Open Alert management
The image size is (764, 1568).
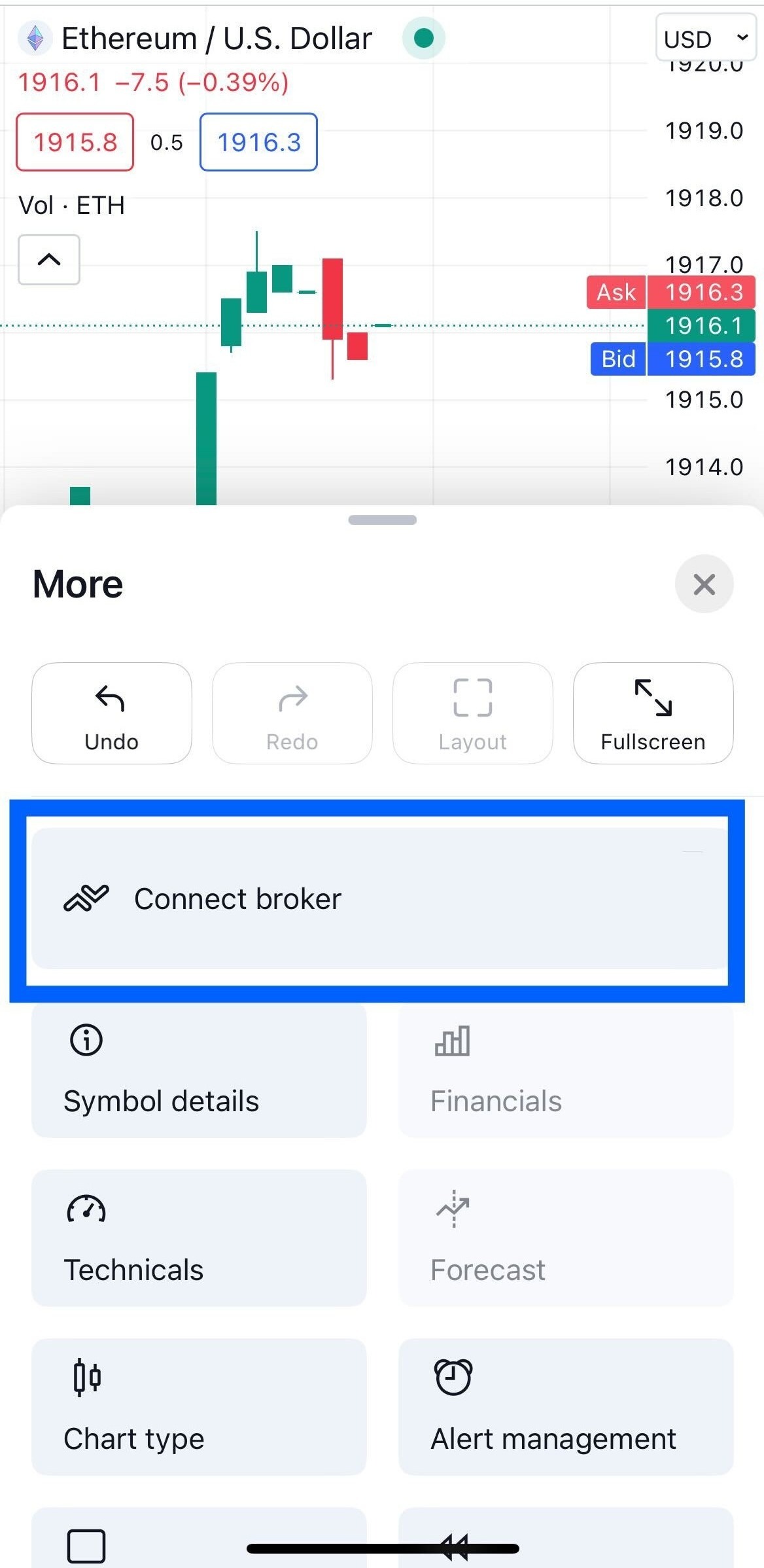pyautogui.click(x=565, y=1407)
